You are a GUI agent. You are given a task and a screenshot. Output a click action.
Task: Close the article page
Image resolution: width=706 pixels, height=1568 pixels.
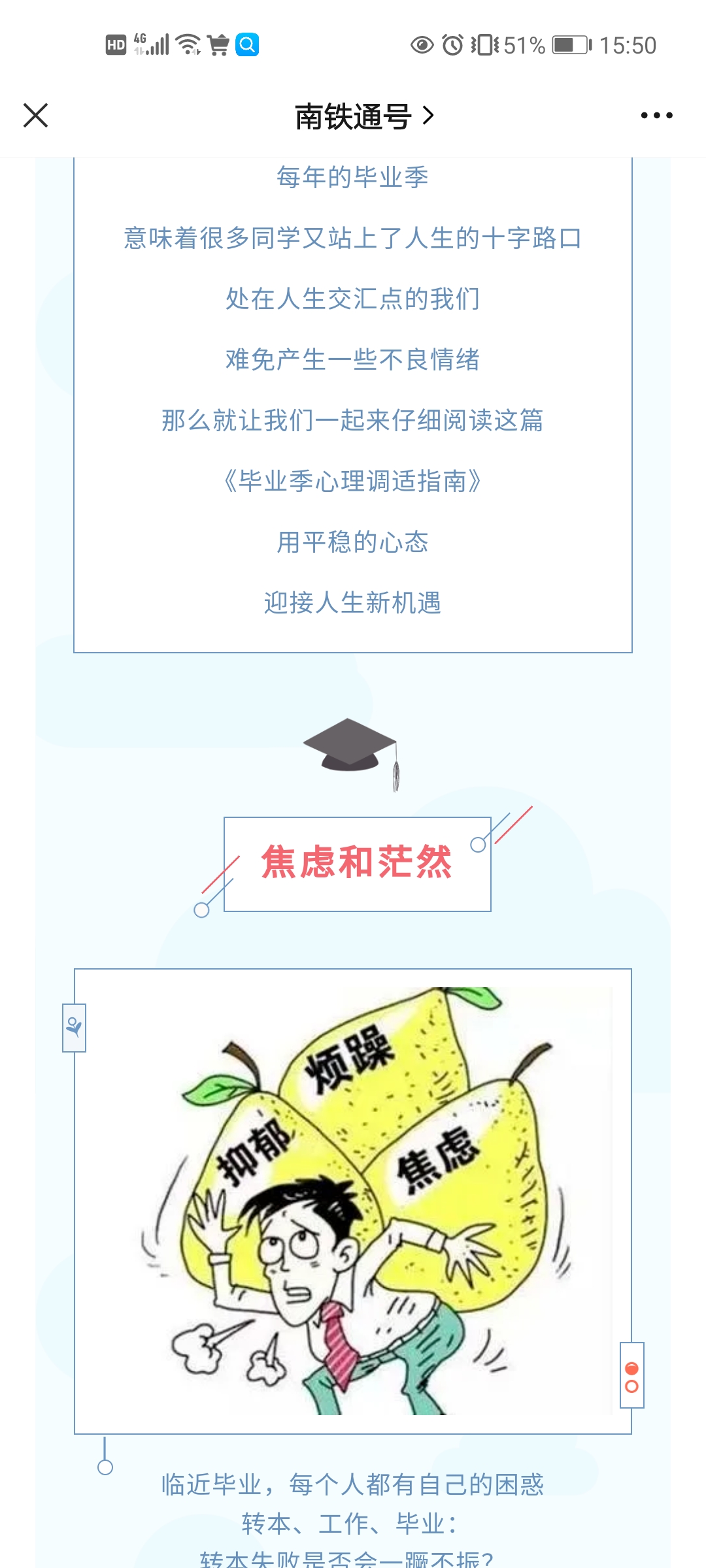click(x=36, y=116)
